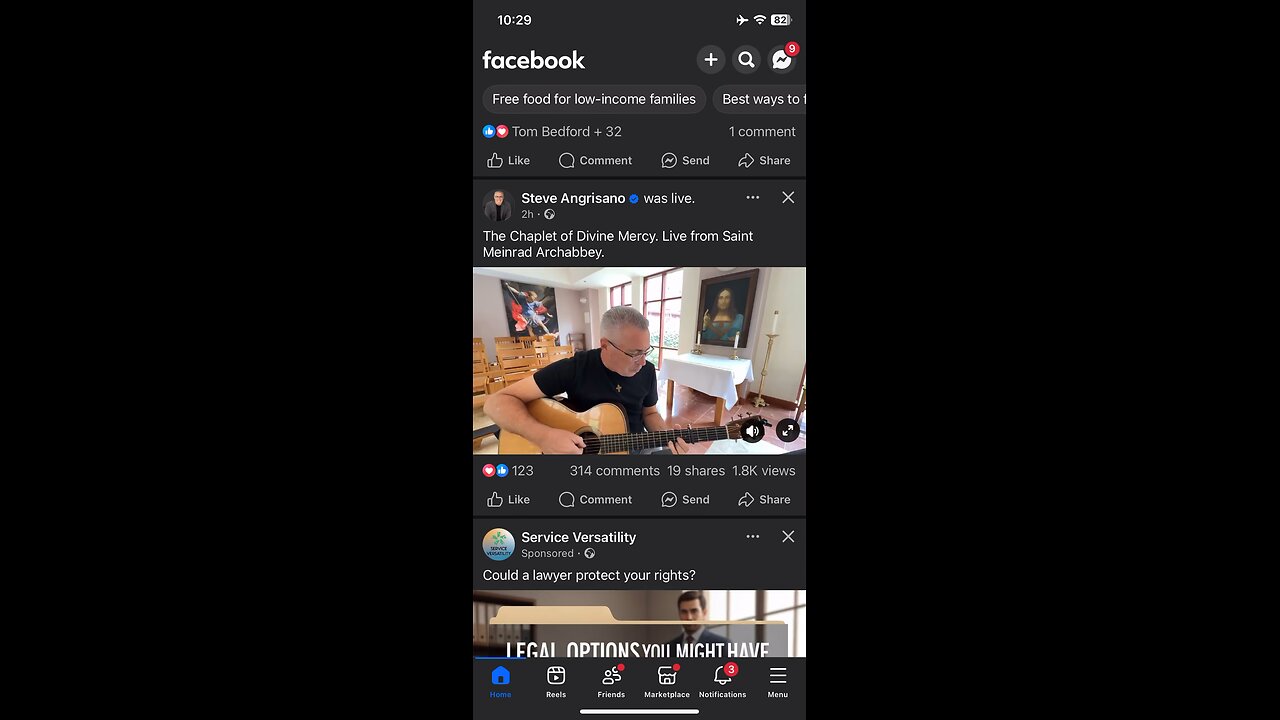Share Steve Angrisano's live video
The width and height of the screenshot is (1280, 720).
point(764,499)
